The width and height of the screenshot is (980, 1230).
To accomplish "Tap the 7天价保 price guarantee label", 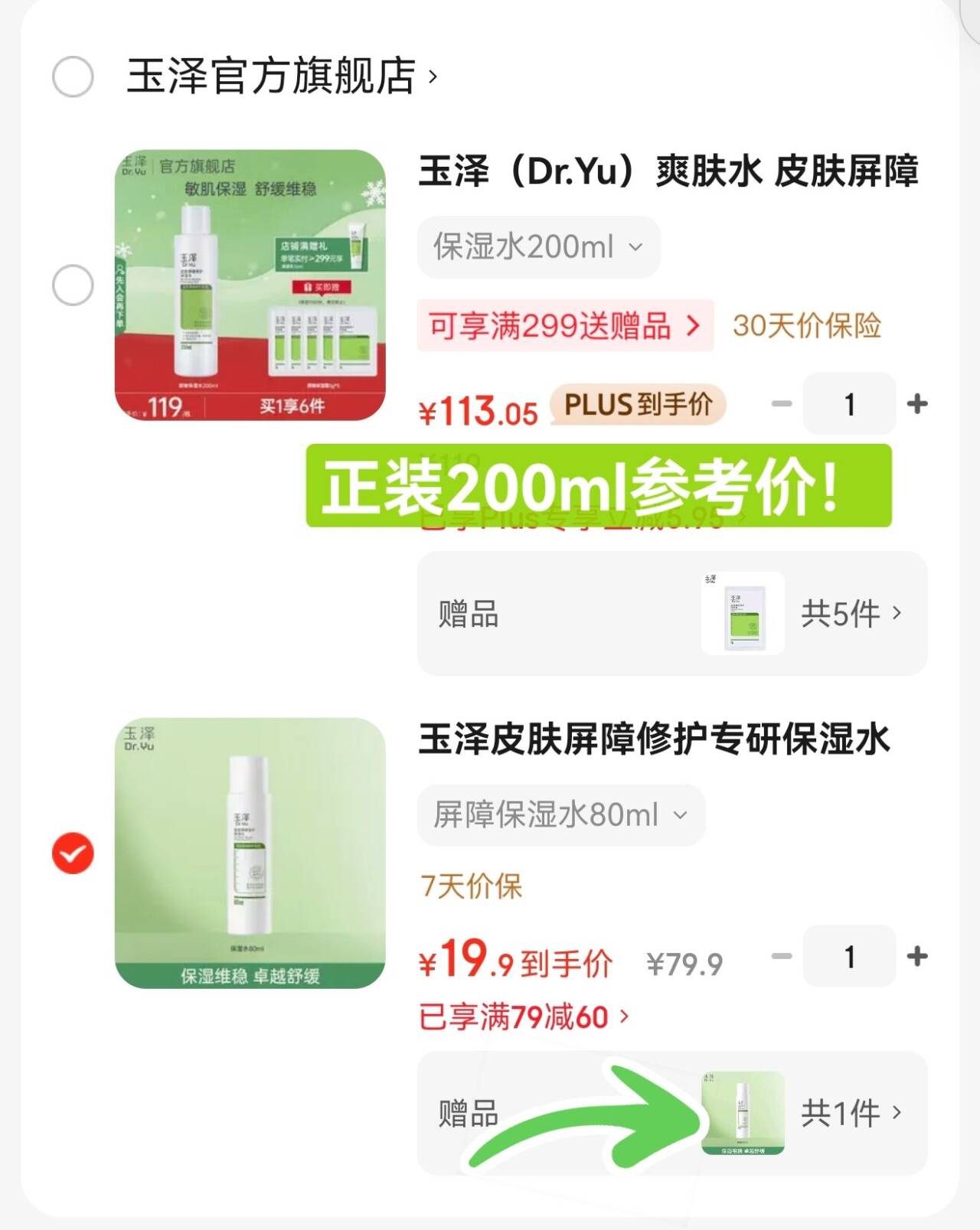I will coord(469,887).
